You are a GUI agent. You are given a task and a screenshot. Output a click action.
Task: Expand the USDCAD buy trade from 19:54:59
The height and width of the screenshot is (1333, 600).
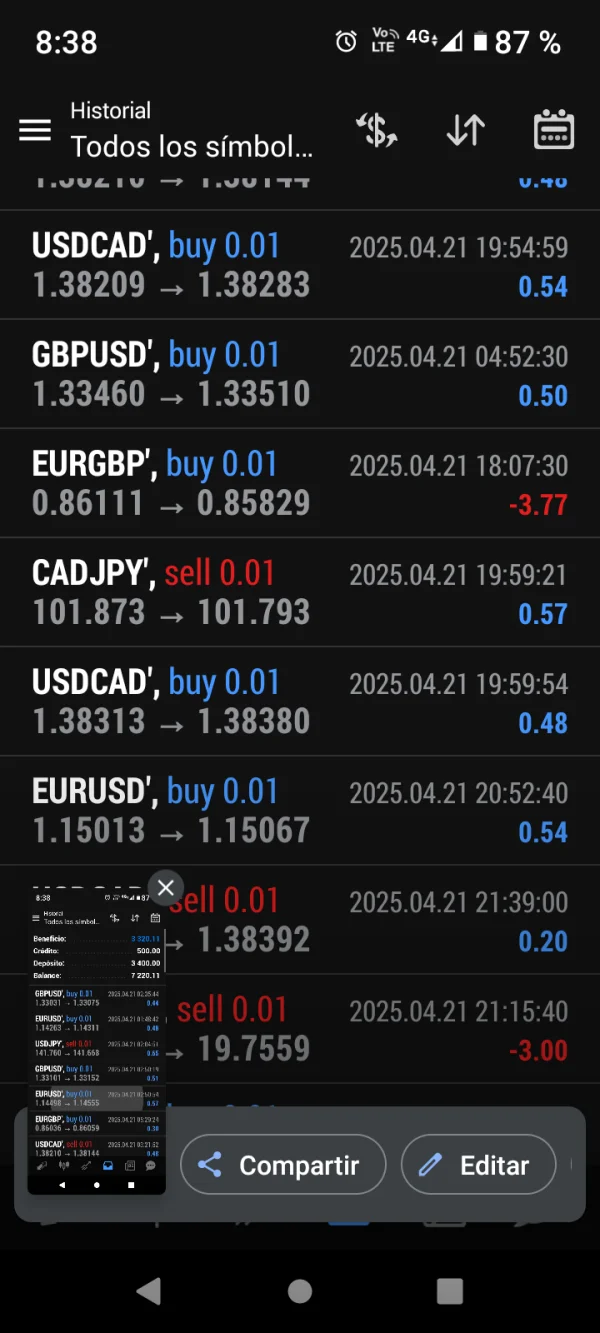(300, 266)
